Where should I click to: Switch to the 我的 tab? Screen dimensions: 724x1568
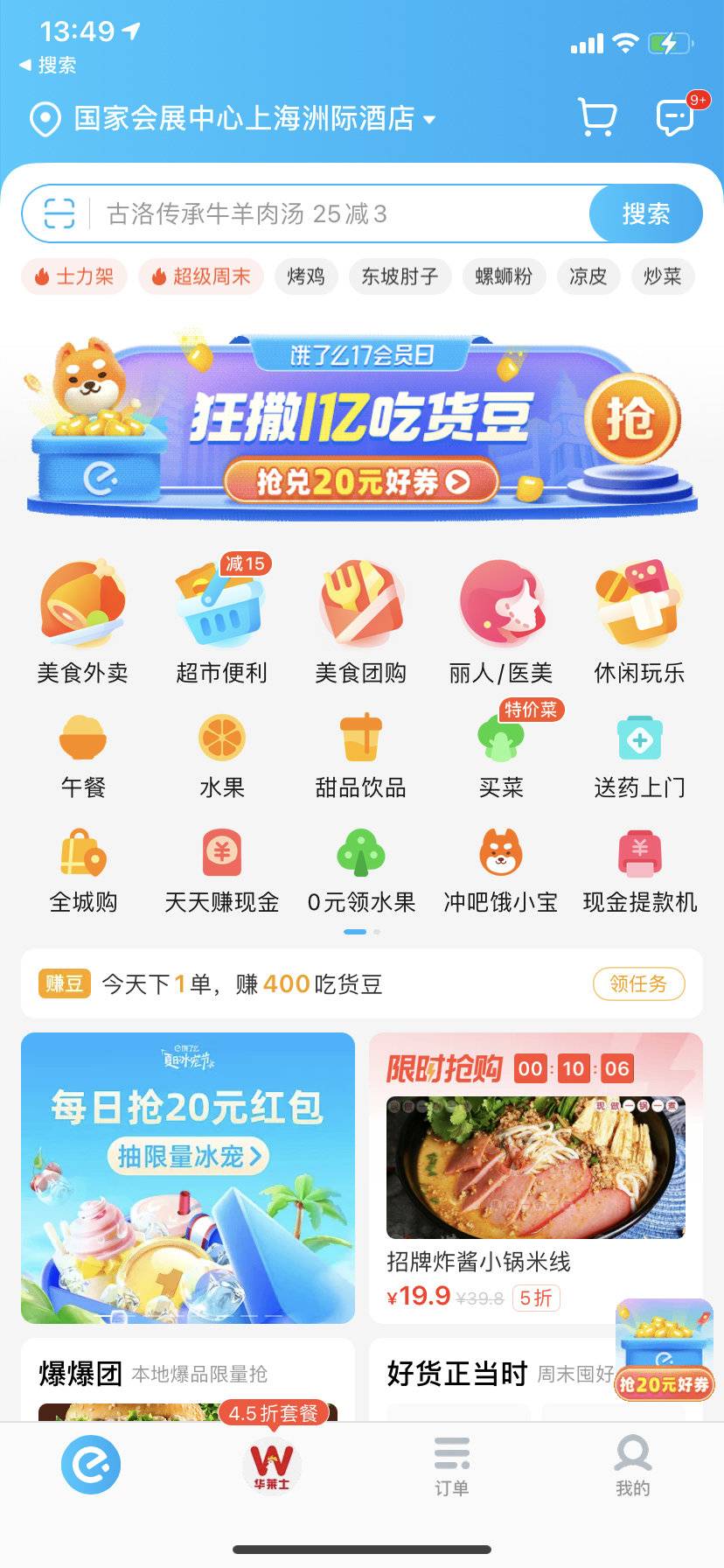coord(632,1466)
